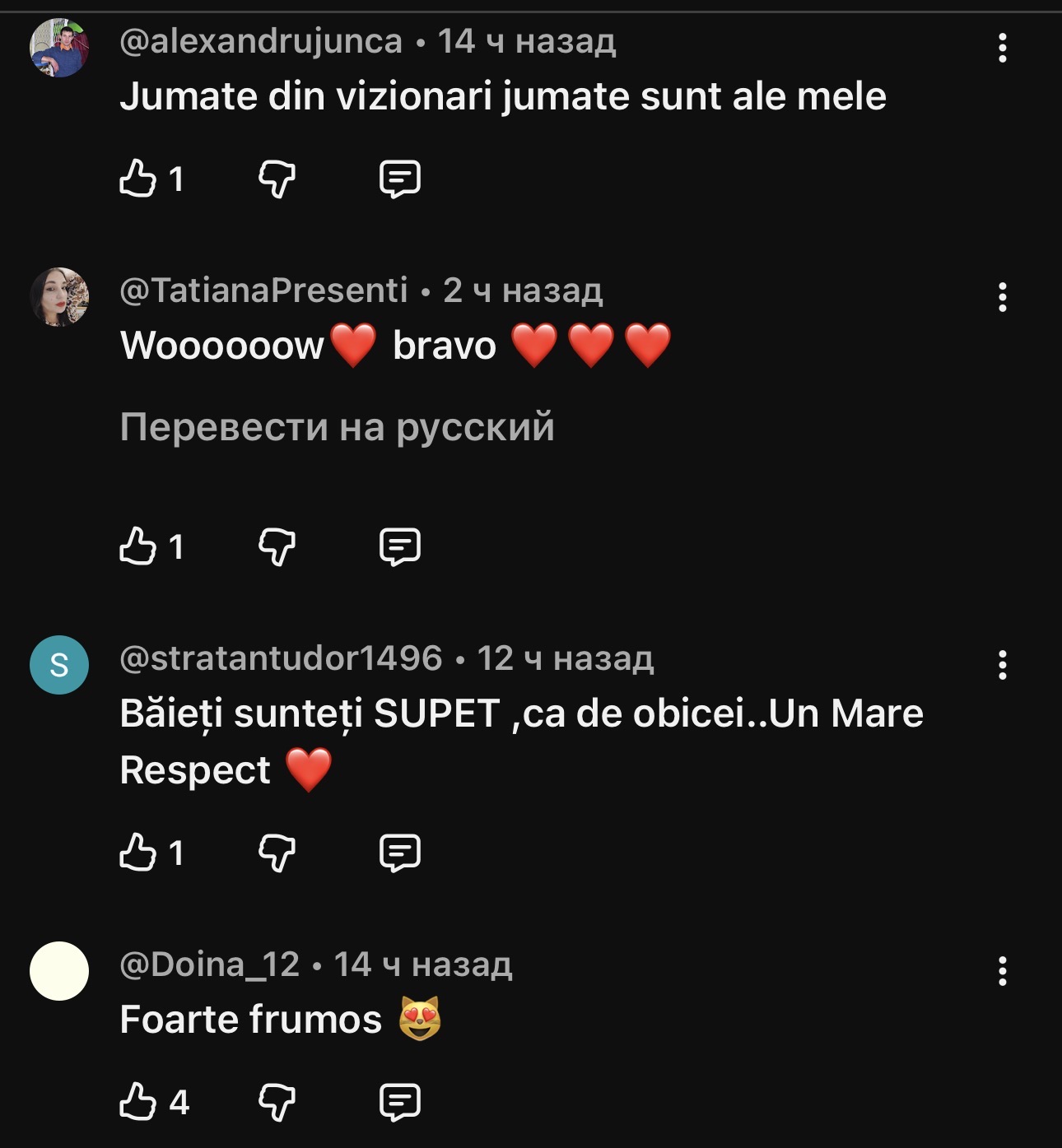Open the overflow menu on @TatianaPresenti's comment
Screen dimensions: 1062x1148
1002,297
